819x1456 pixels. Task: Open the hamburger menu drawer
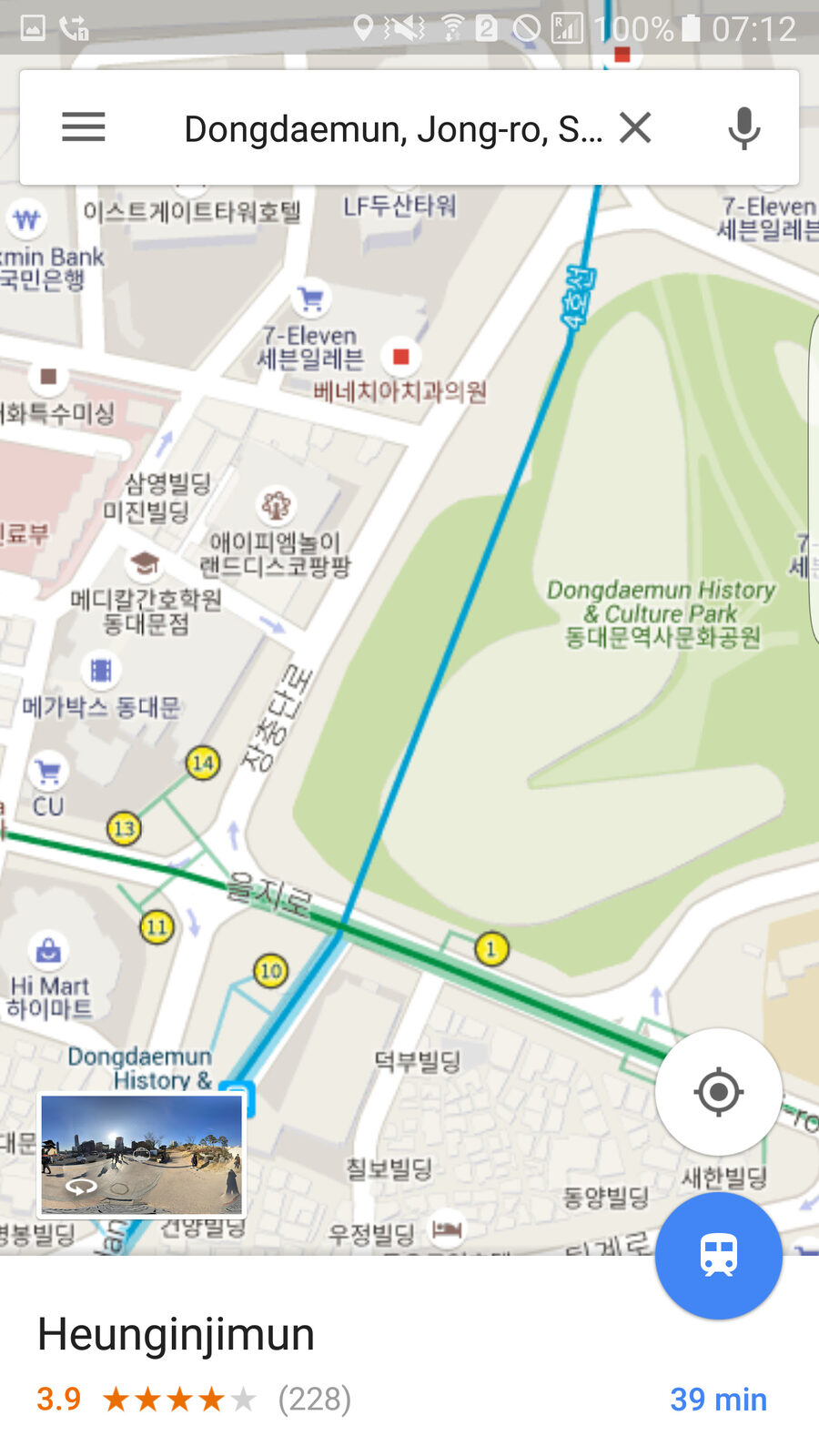[84, 127]
